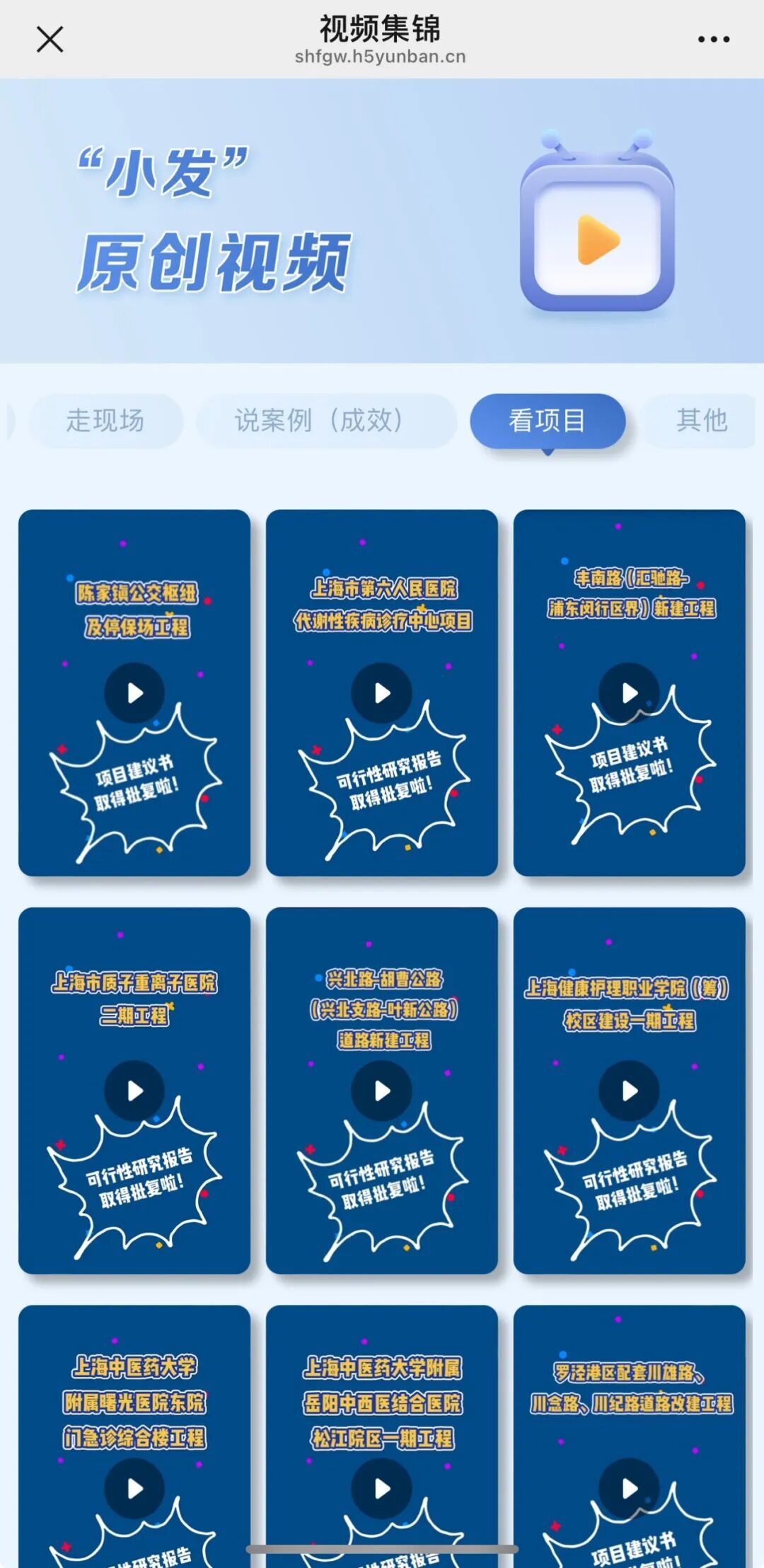Open the 曙光医院东院门急诊综合楼工程 video

134,1488
